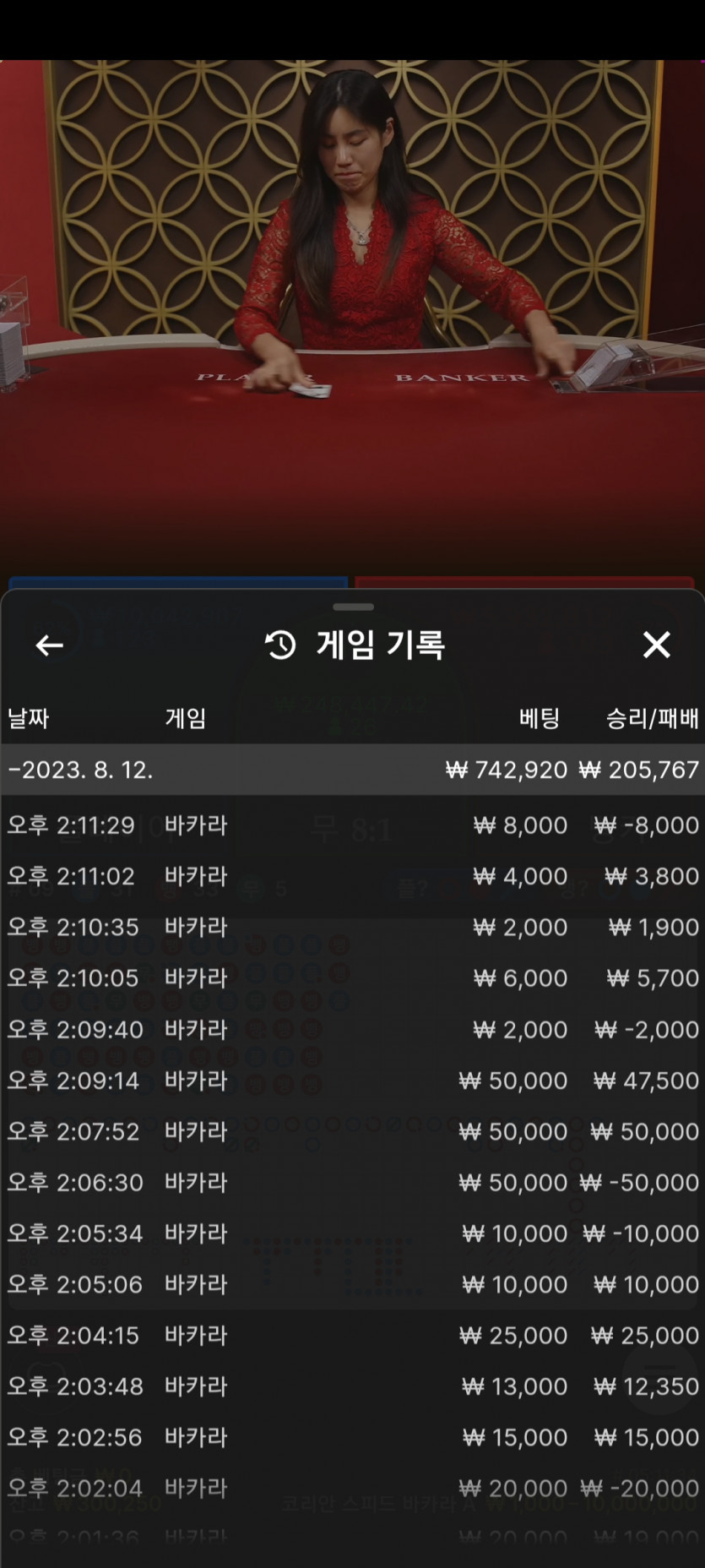Select the 오후 2:05:34 game entry

coord(353,1233)
